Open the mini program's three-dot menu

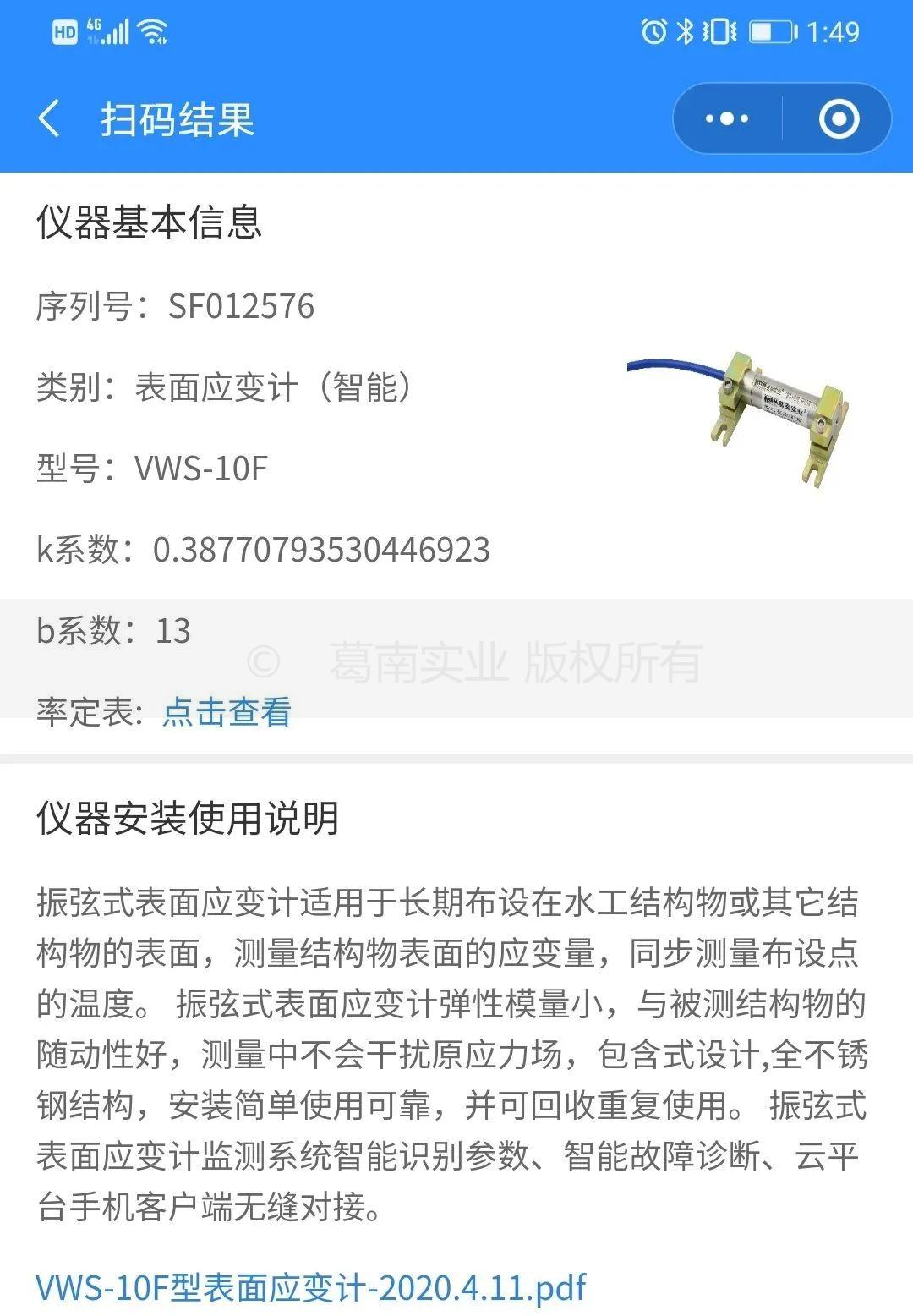click(727, 118)
